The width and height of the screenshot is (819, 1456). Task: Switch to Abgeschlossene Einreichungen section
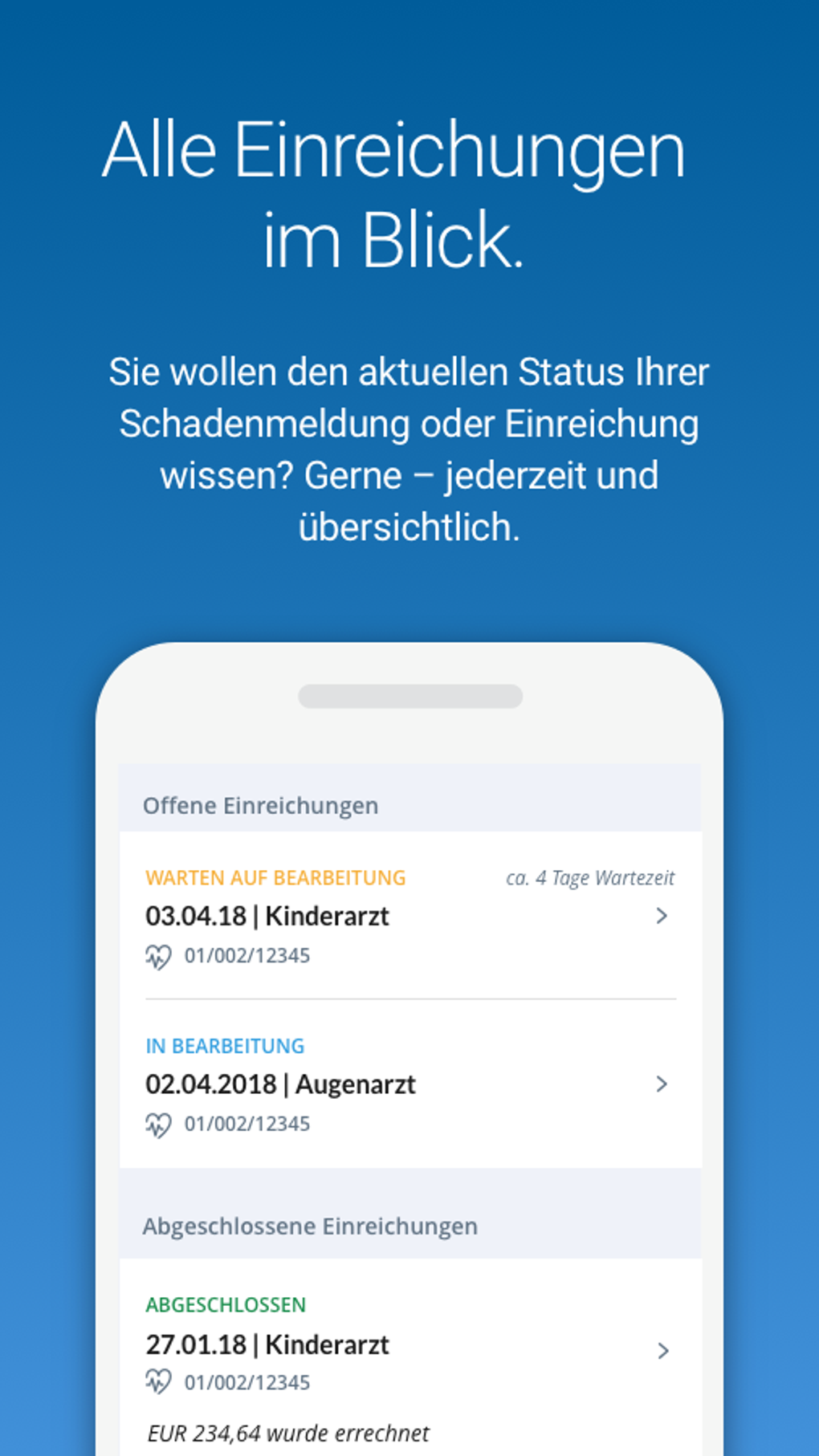(310, 1226)
